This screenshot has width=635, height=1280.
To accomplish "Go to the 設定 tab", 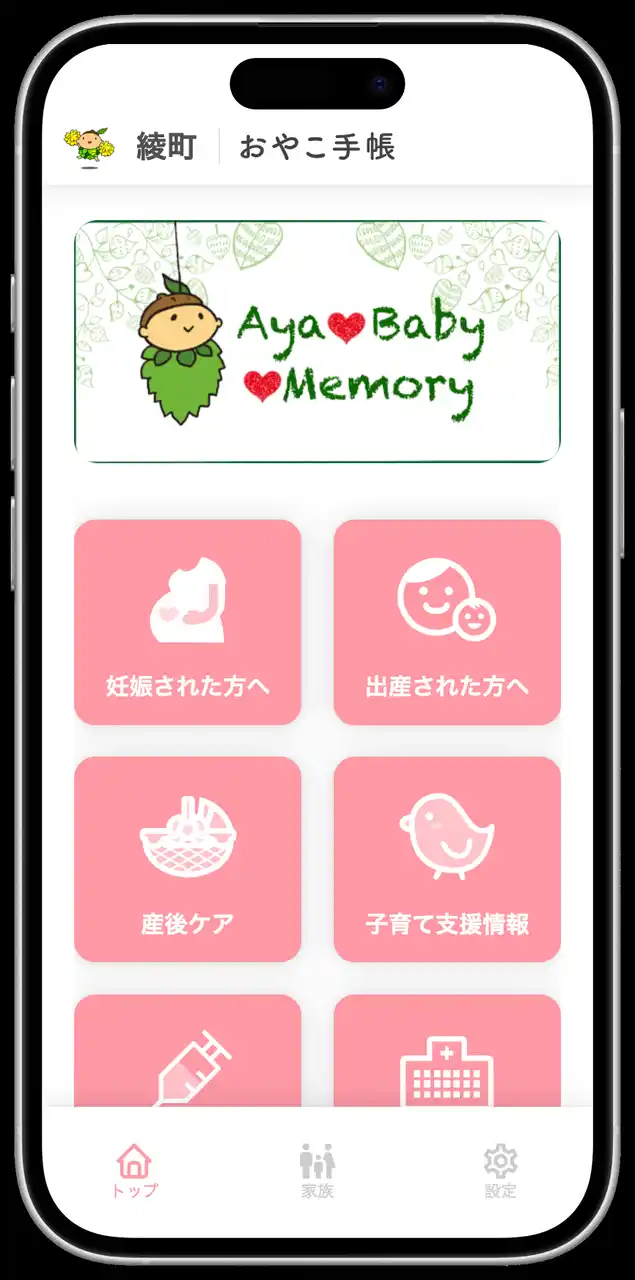I will (x=500, y=1171).
